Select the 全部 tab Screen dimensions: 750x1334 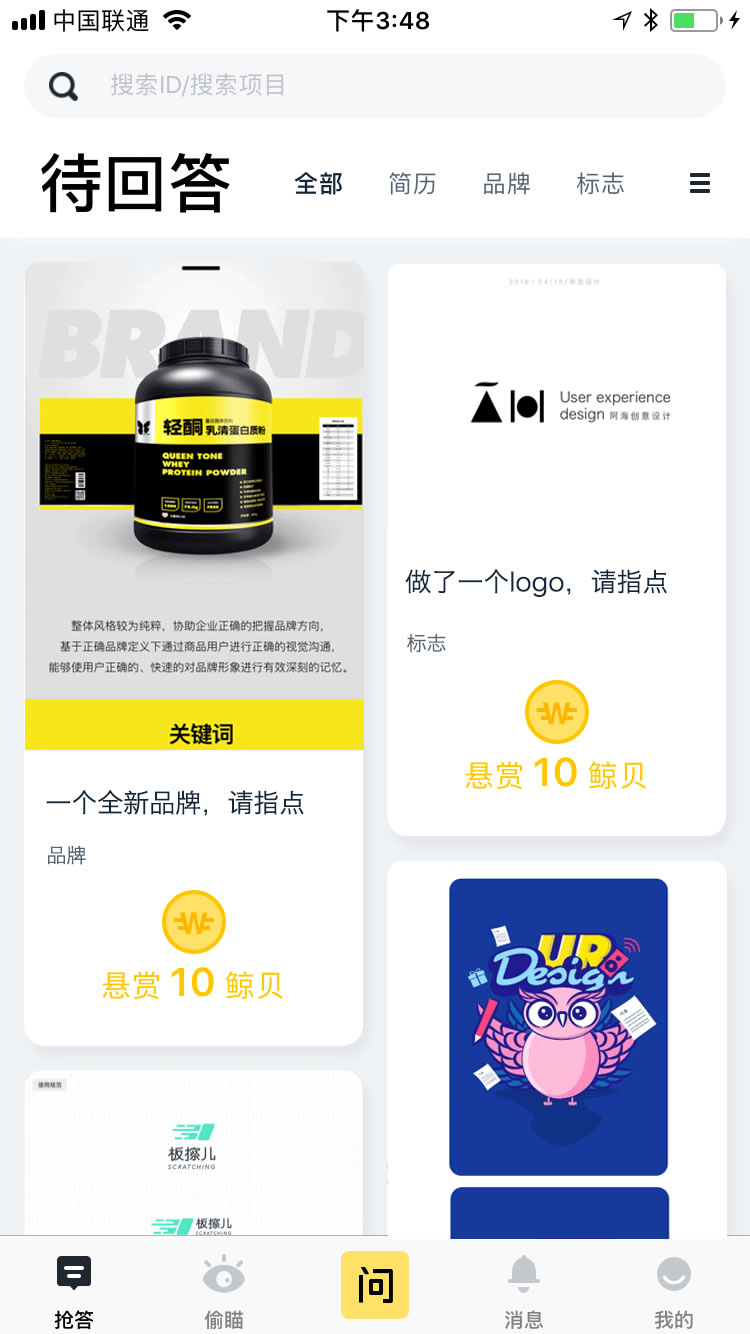[319, 184]
